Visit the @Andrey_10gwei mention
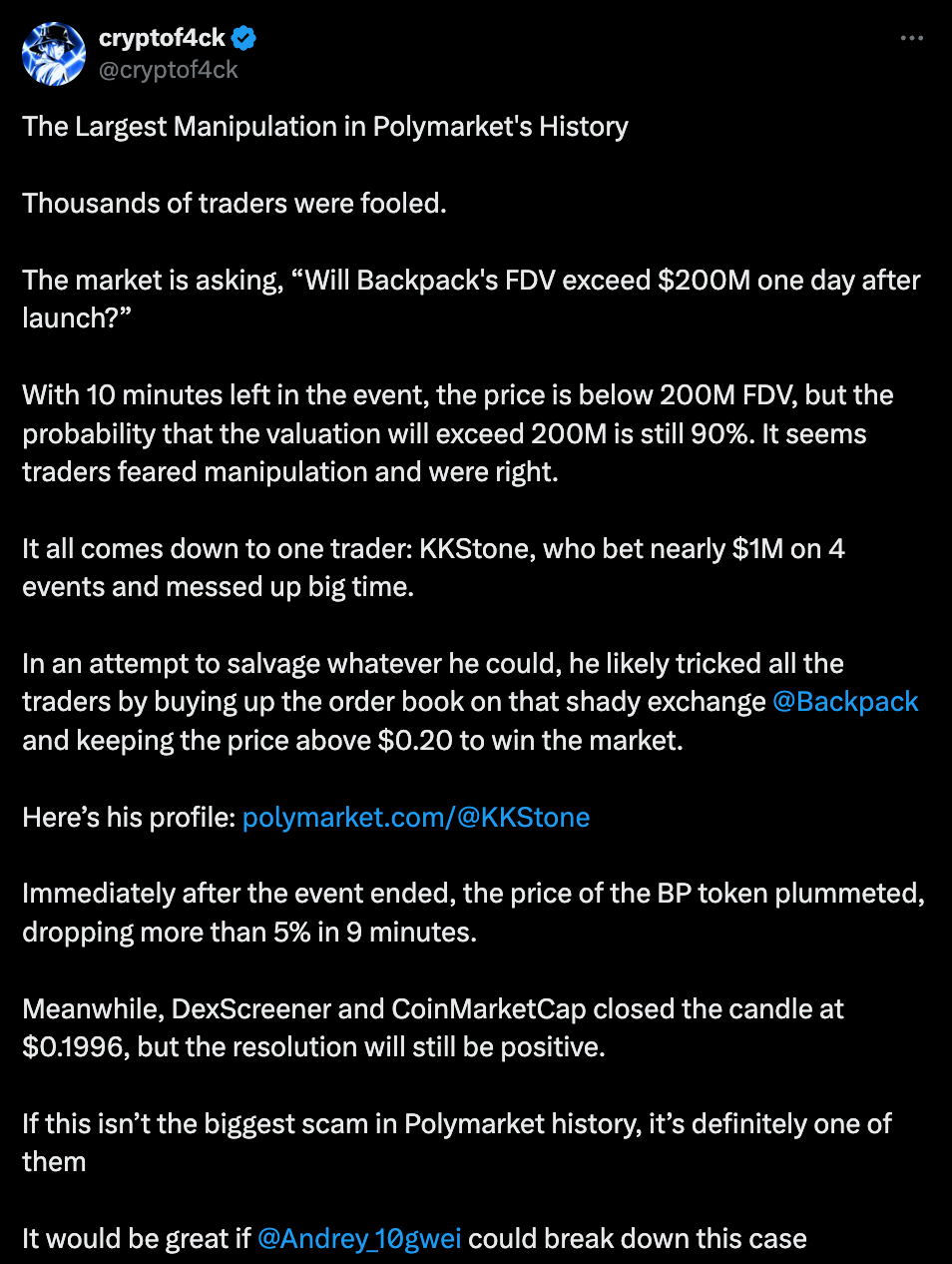This screenshot has width=952, height=1264. (359, 1239)
